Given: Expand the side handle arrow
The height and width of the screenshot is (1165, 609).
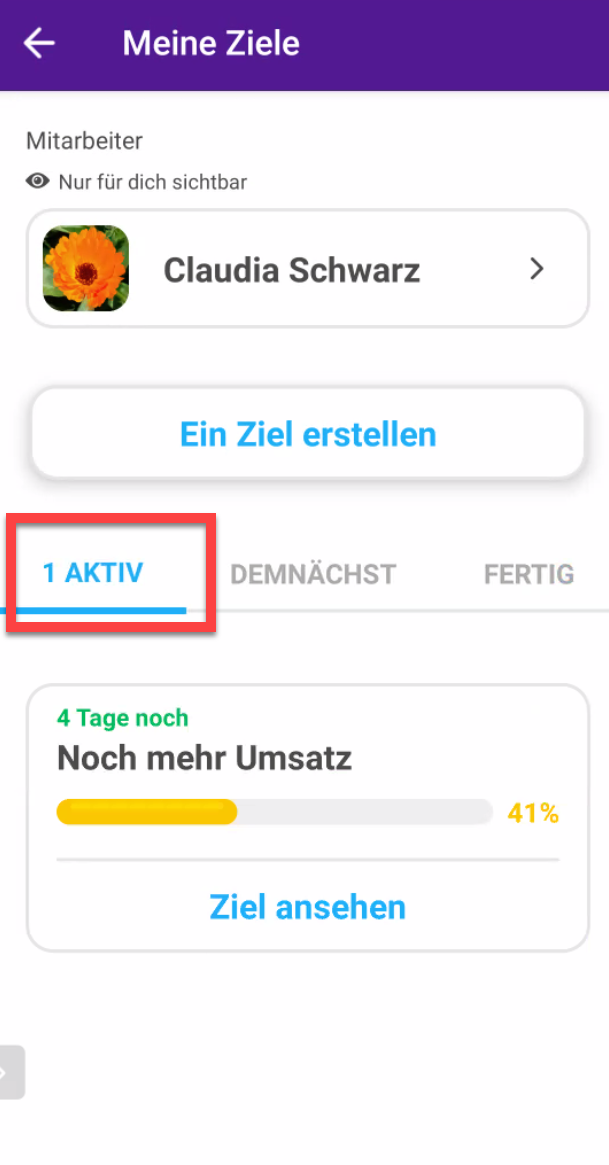Looking at the screenshot, I should tap(9, 1073).
